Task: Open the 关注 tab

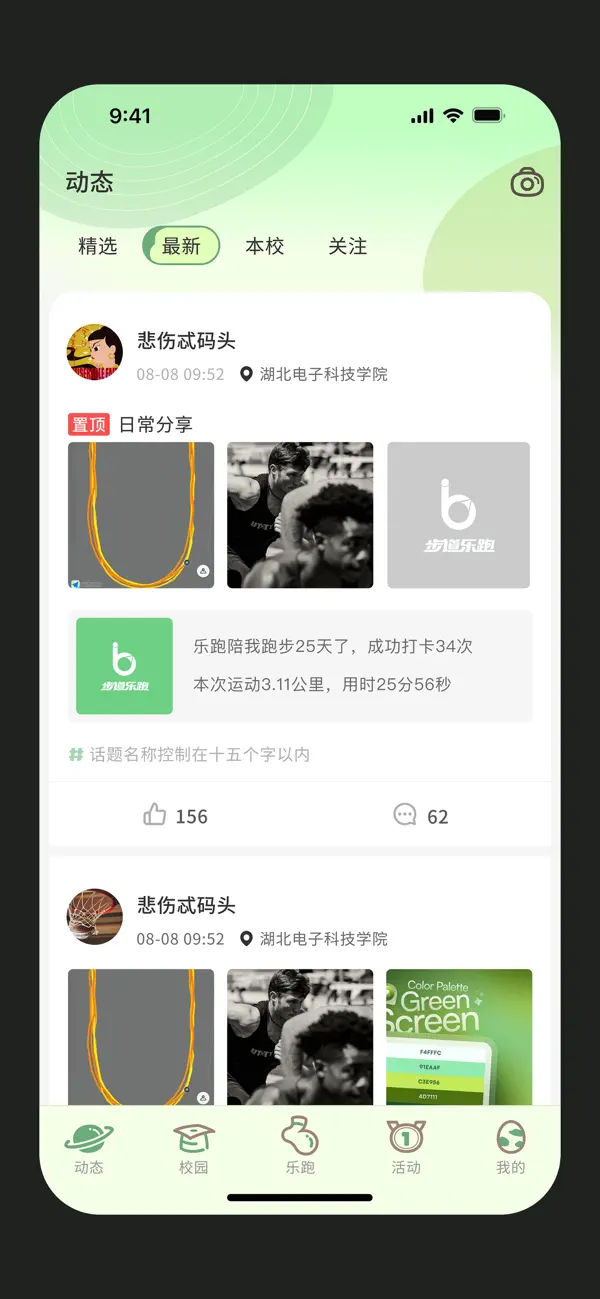Action: point(348,246)
